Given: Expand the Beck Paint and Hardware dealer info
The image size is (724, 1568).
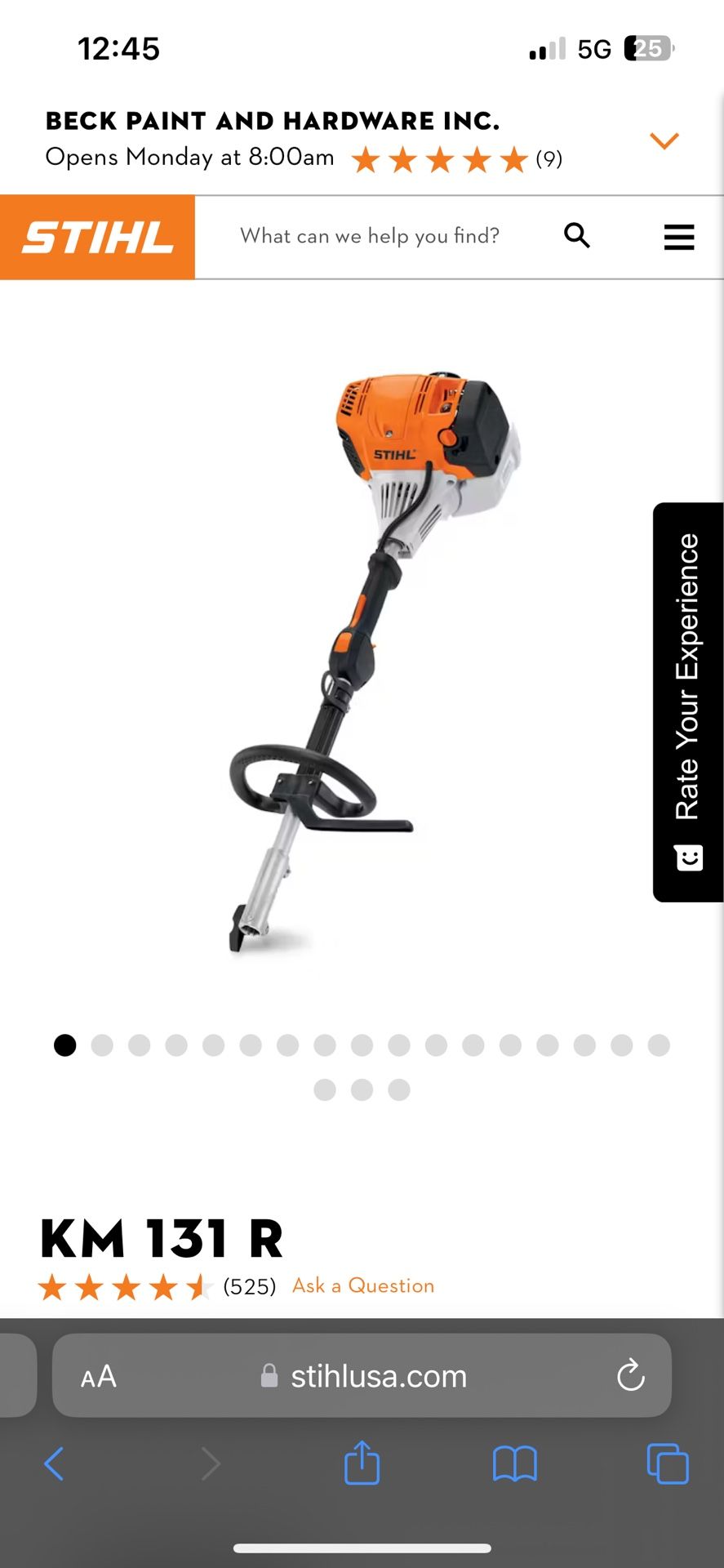Looking at the screenshot, I should (x=664, y=141).
